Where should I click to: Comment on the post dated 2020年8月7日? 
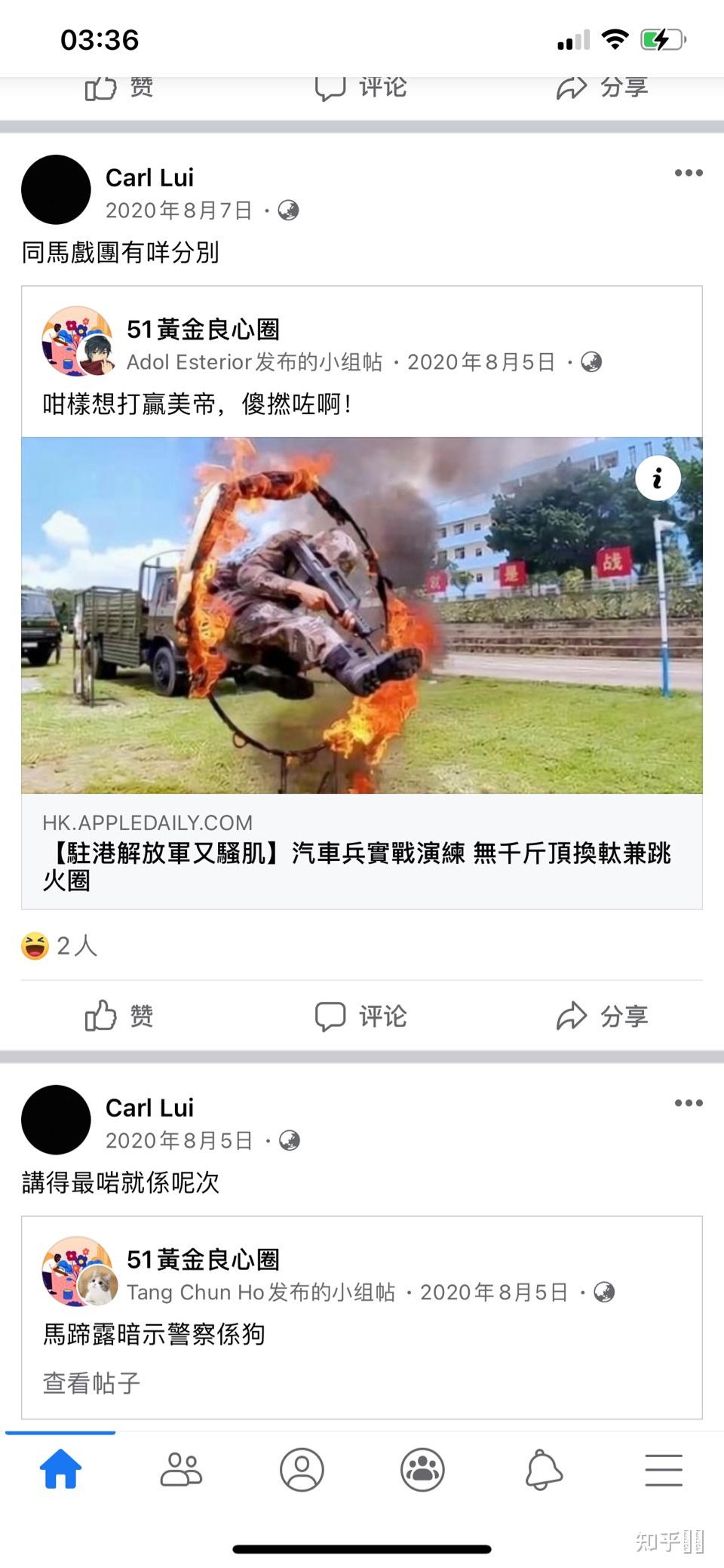(x=360, y=1016)
